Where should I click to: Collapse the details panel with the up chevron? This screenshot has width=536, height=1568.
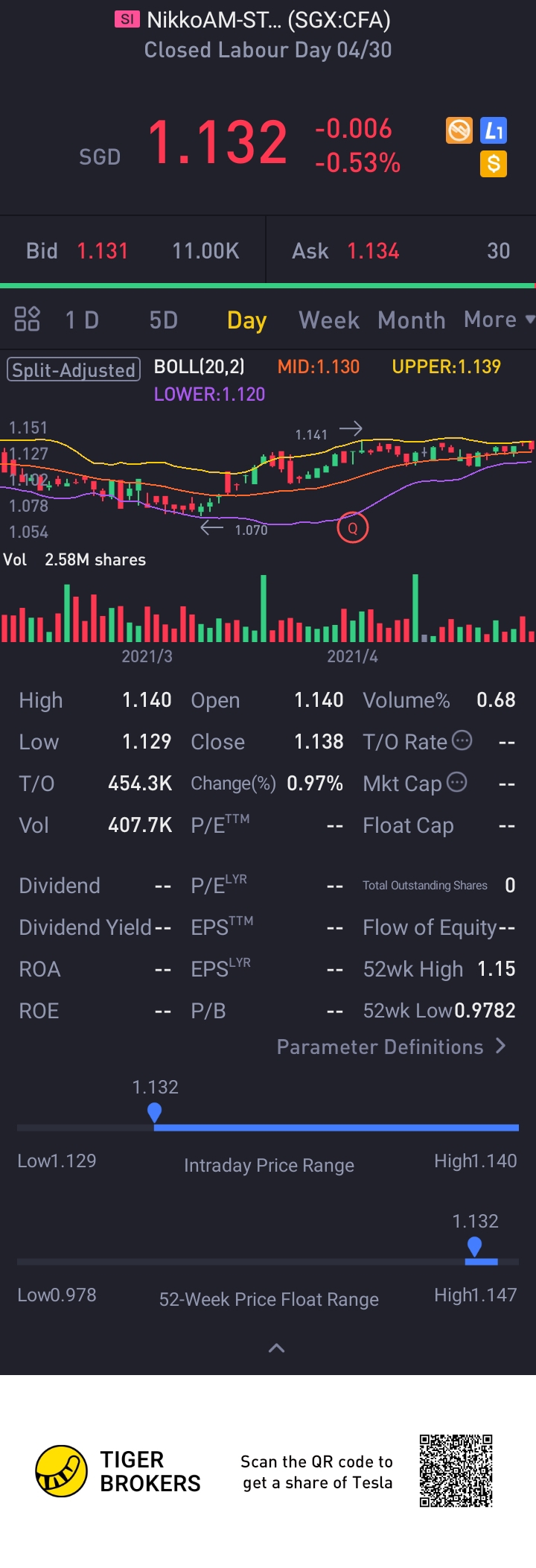(x=276, y=1348)
